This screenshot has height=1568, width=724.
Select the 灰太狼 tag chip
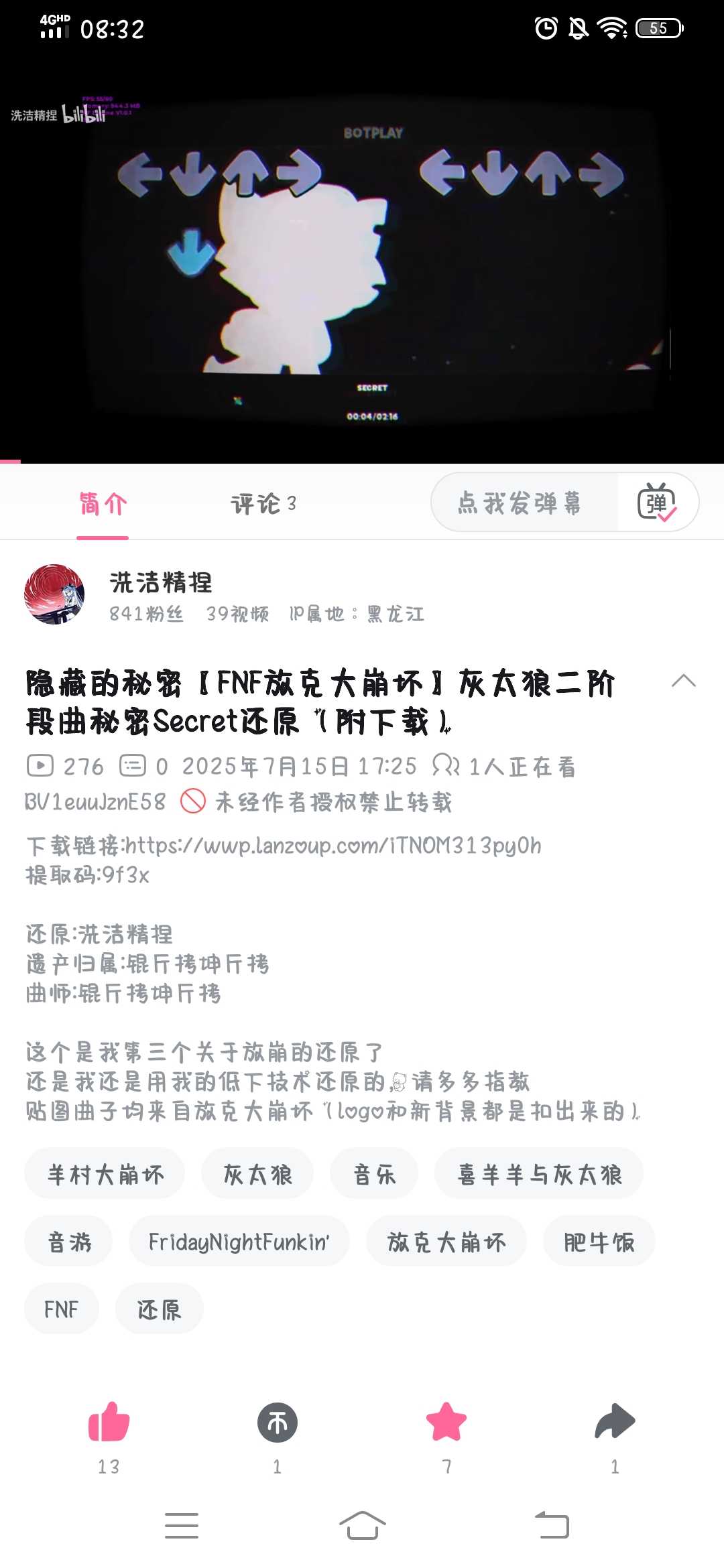click(x=257, y=1174)
